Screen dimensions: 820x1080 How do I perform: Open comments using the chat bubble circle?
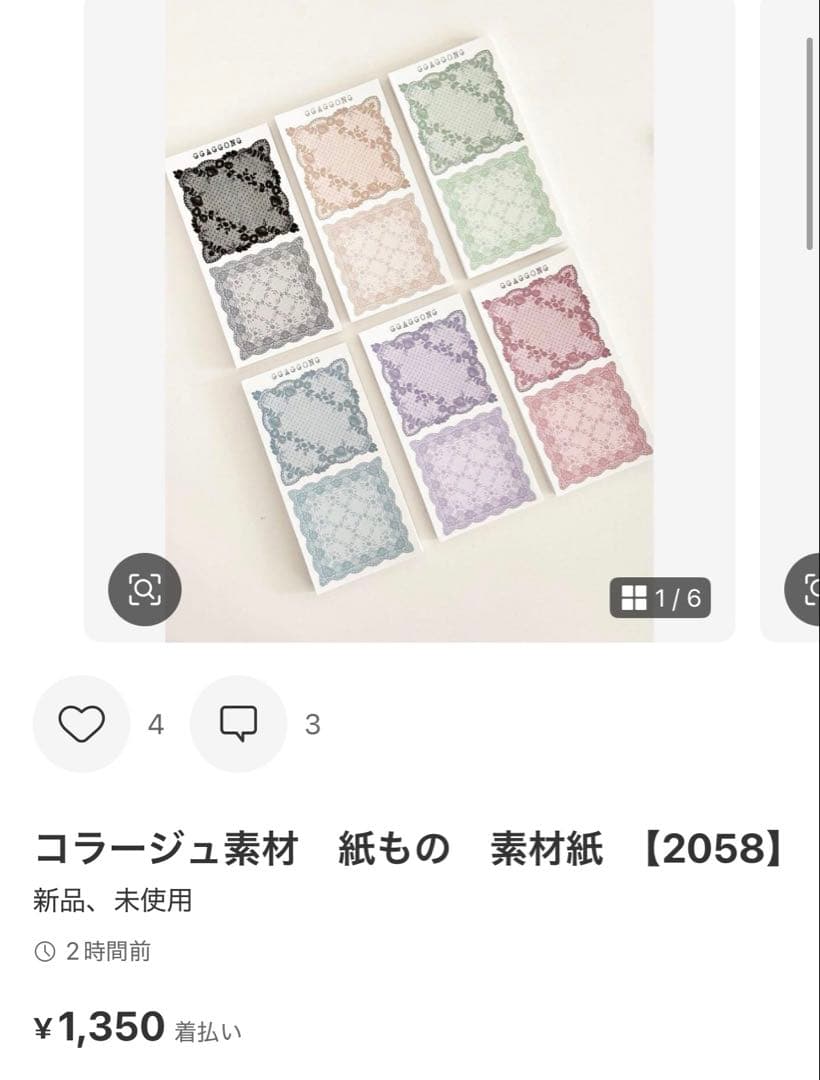point(240,722)
